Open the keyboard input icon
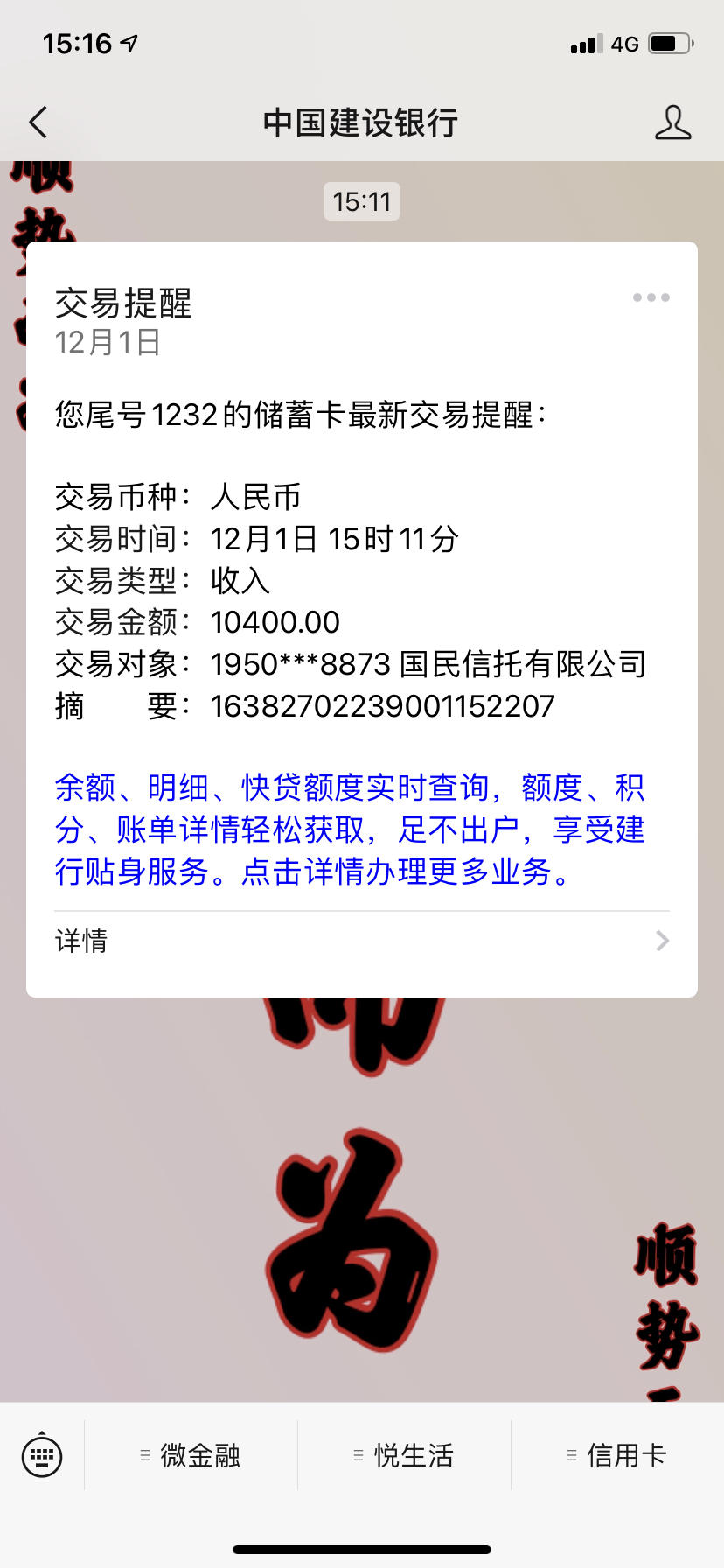Viewport: 724px width, 1568px height. pos(41,1455)
